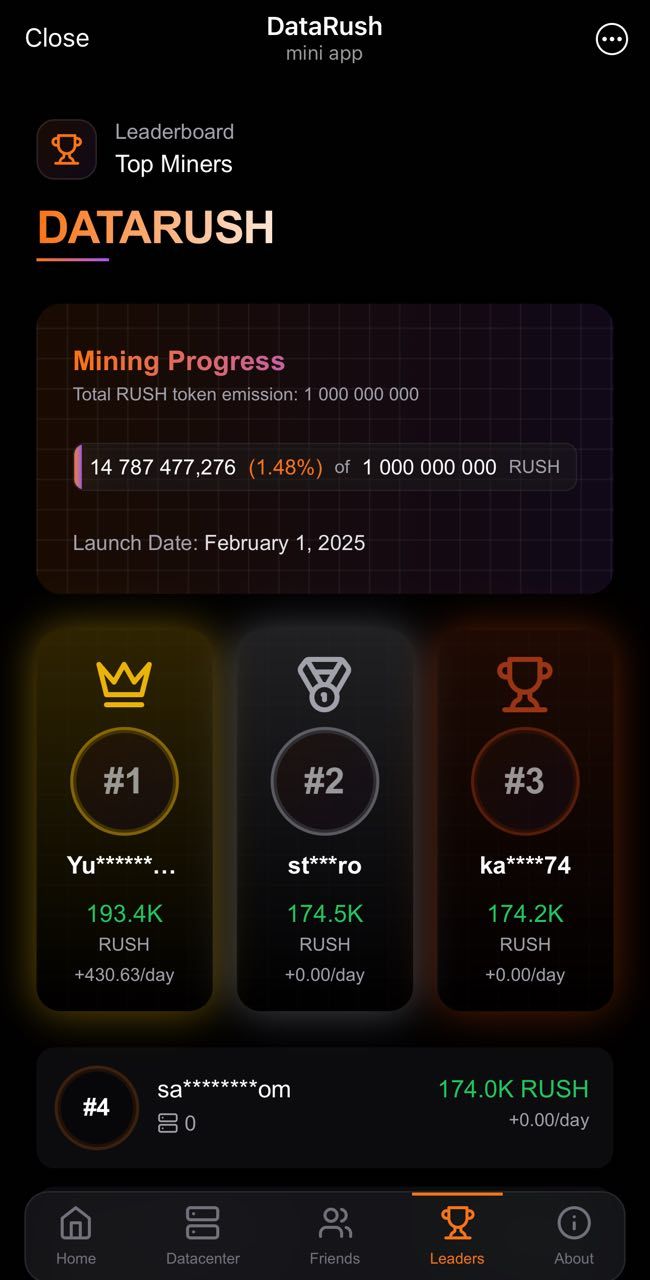Select the Leaders tab

click(457, 1235)
